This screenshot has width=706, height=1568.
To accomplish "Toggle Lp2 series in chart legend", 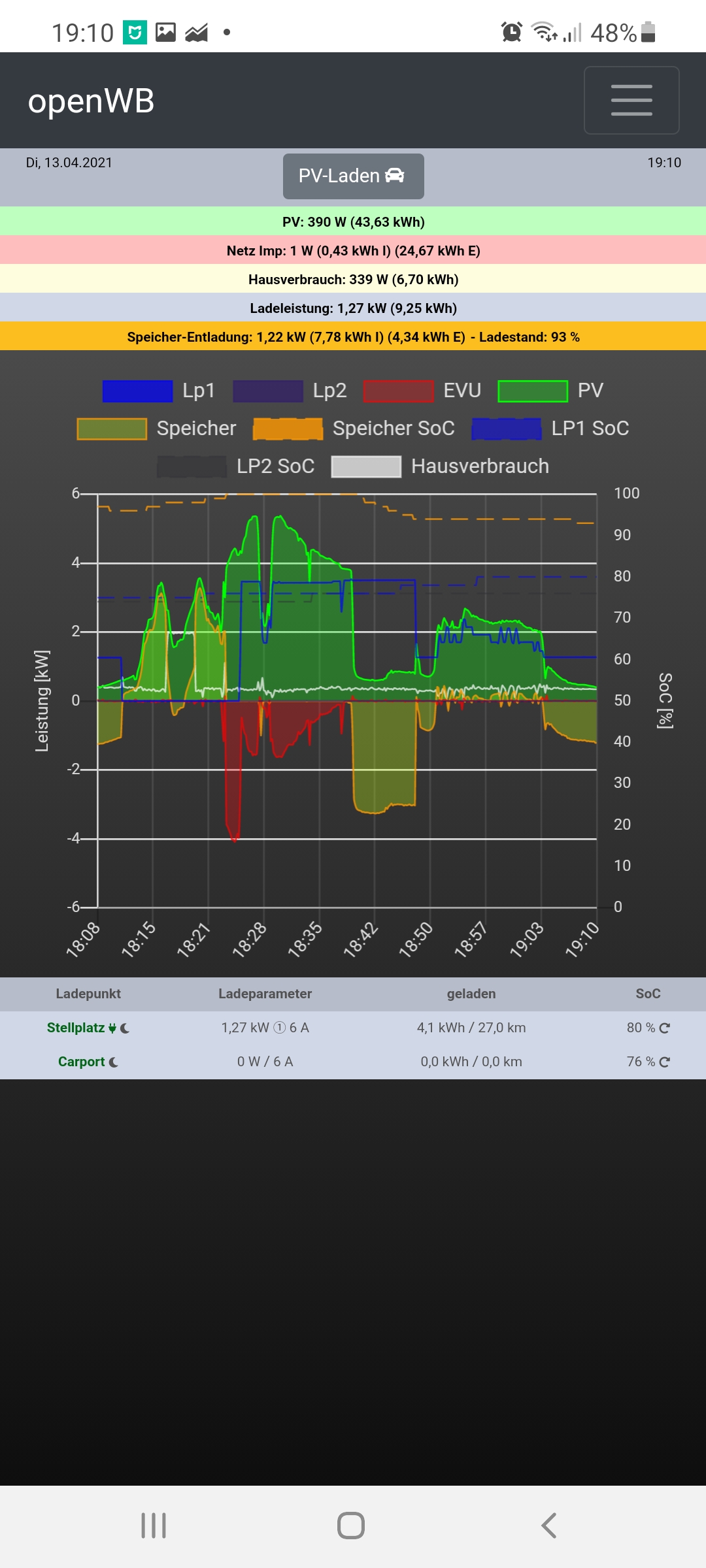I will click(290, 391).
